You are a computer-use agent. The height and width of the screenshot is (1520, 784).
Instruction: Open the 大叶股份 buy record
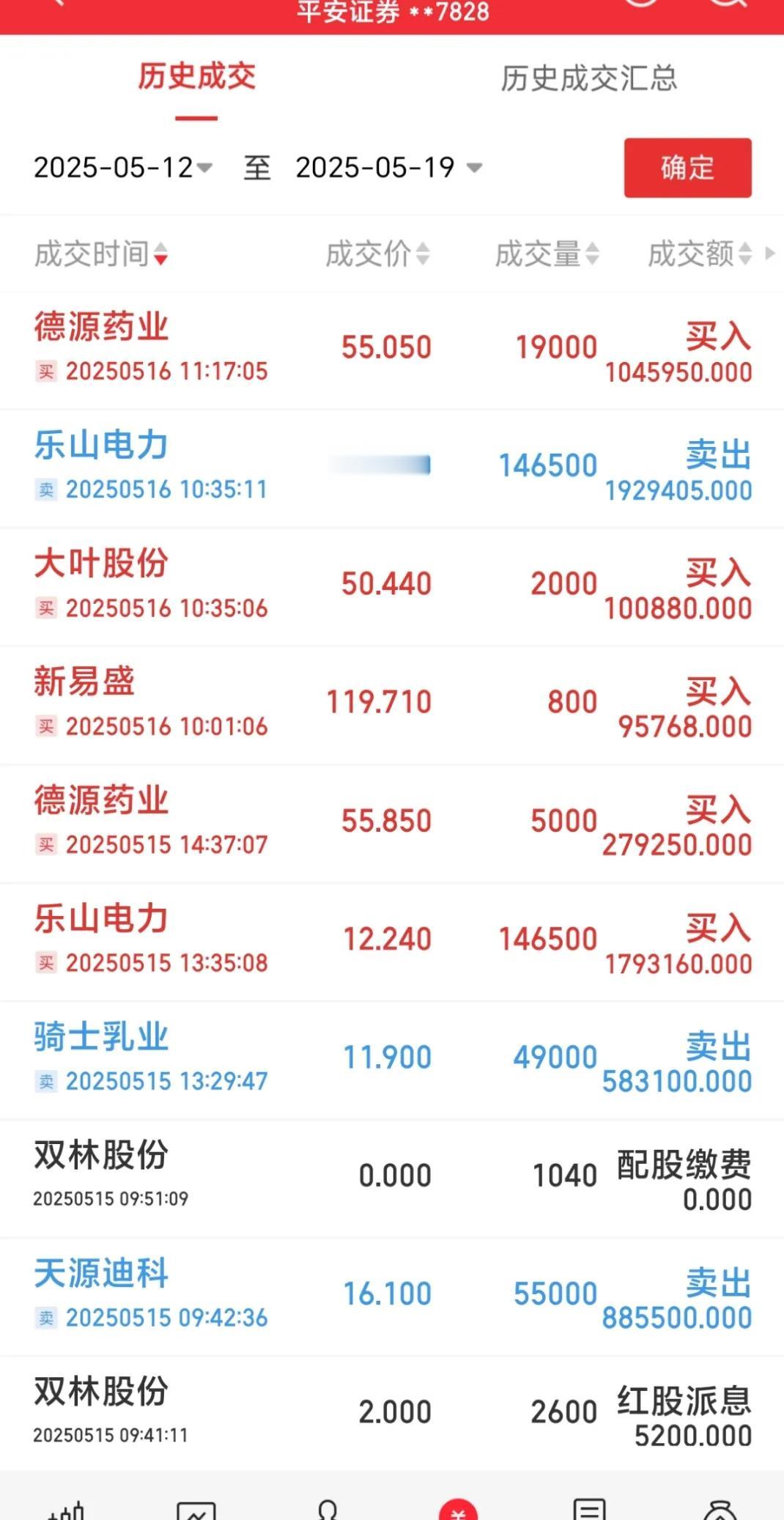coord(392,587)
